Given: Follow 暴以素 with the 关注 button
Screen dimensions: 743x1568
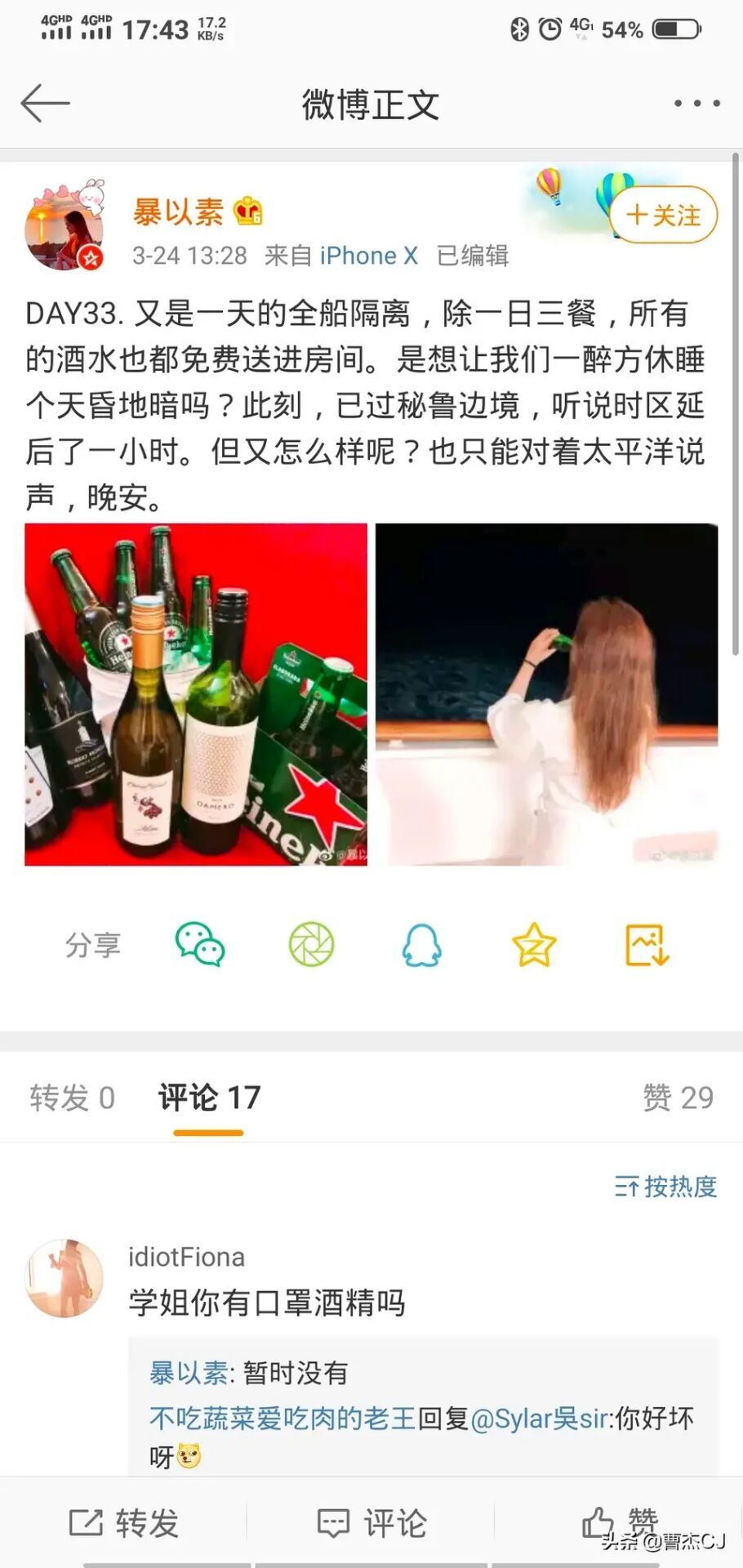Looking at the screenshot, I should point(663,215).
